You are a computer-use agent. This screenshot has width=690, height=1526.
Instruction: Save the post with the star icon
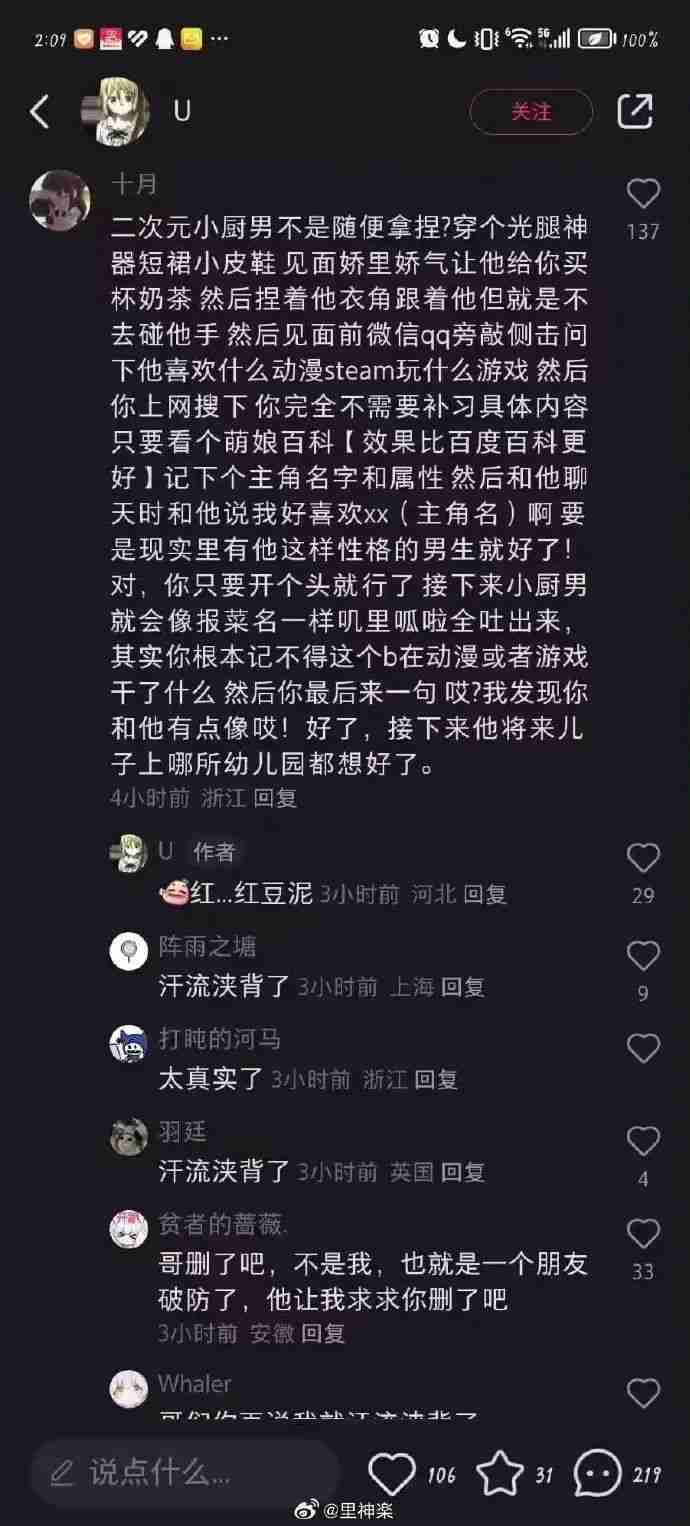tap(499, 1474)
